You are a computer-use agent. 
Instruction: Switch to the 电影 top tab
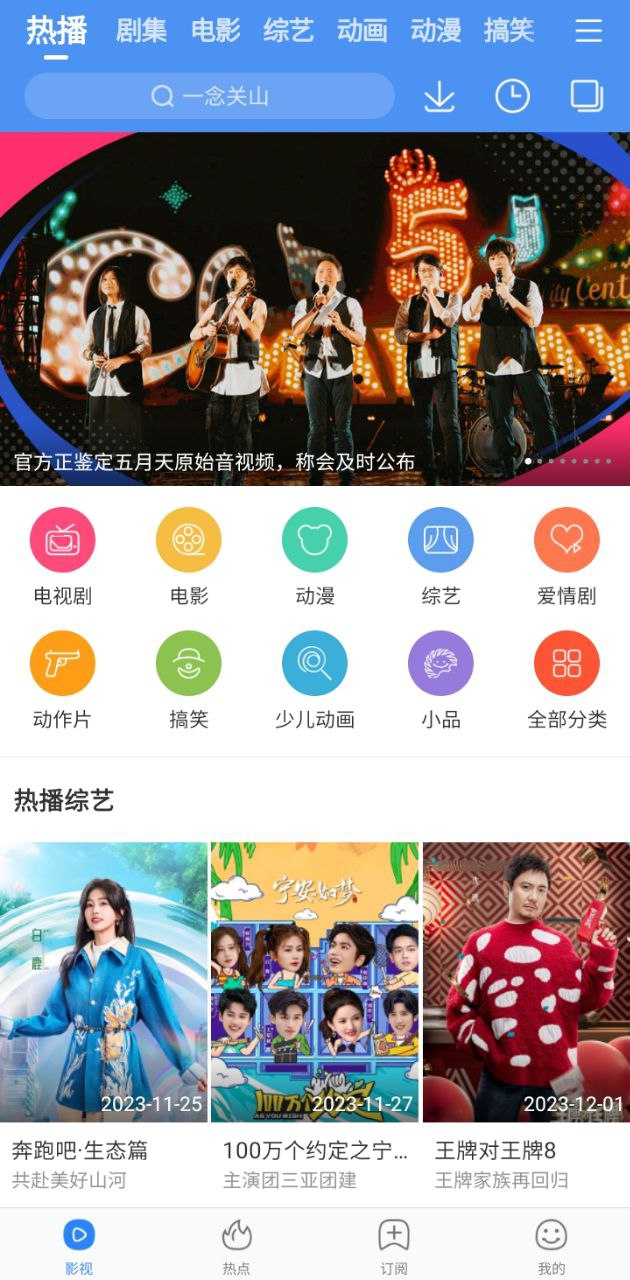click(216, 31)
